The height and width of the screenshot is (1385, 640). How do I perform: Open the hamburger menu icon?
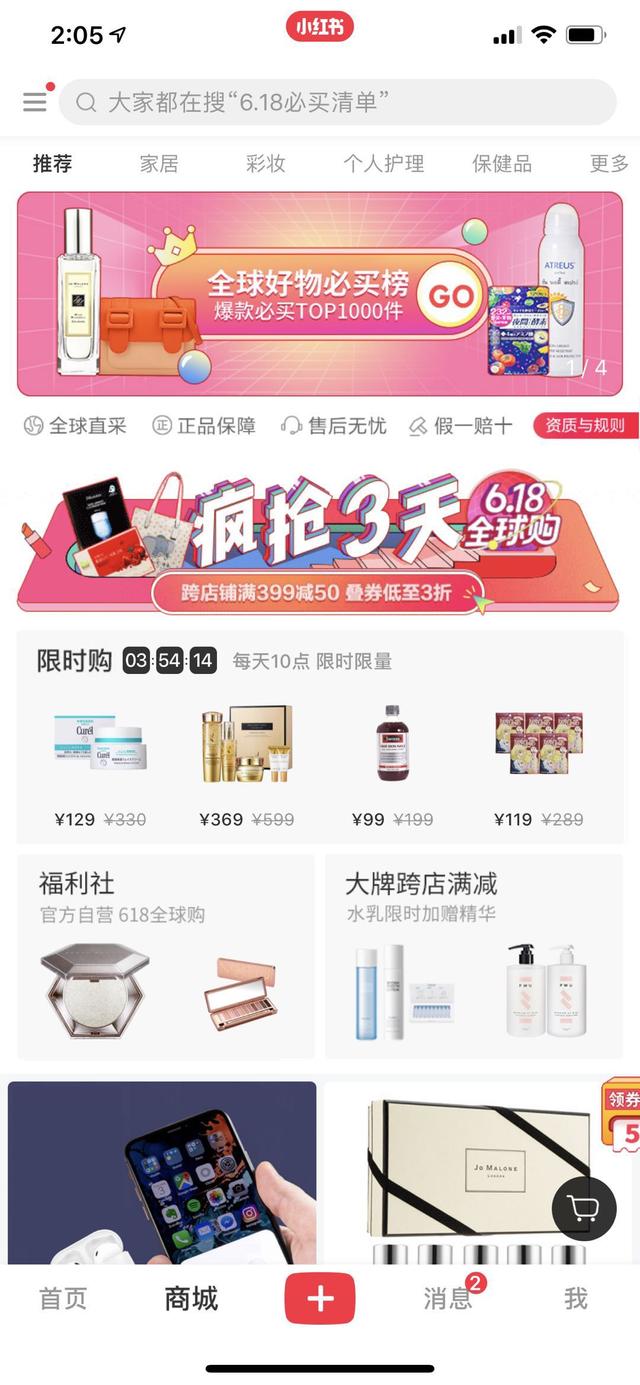point(35,102)
